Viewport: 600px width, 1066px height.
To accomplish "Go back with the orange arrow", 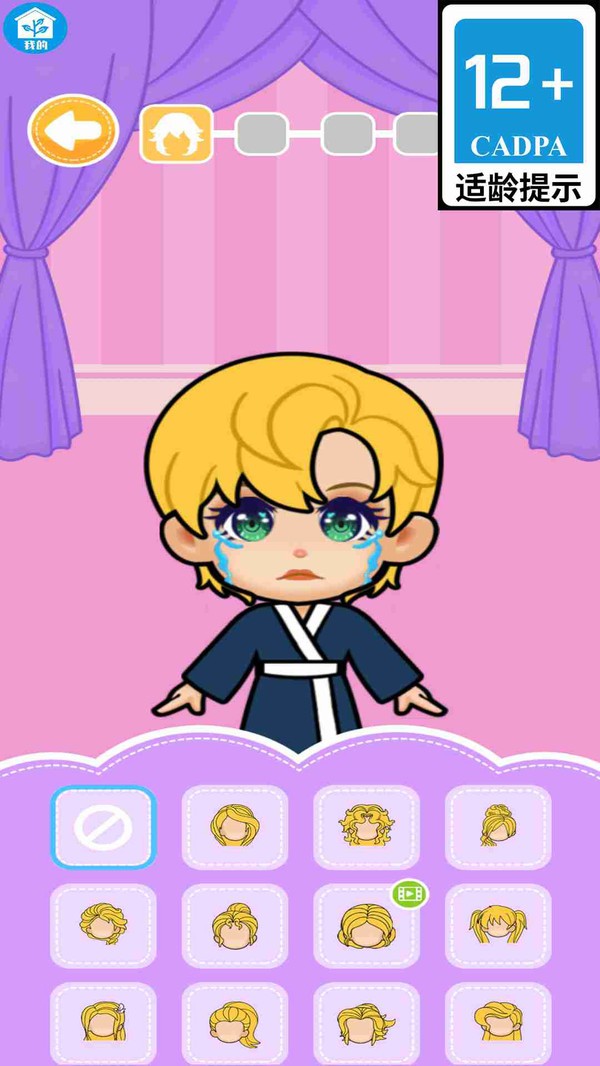I will click(x=73, y=130).
